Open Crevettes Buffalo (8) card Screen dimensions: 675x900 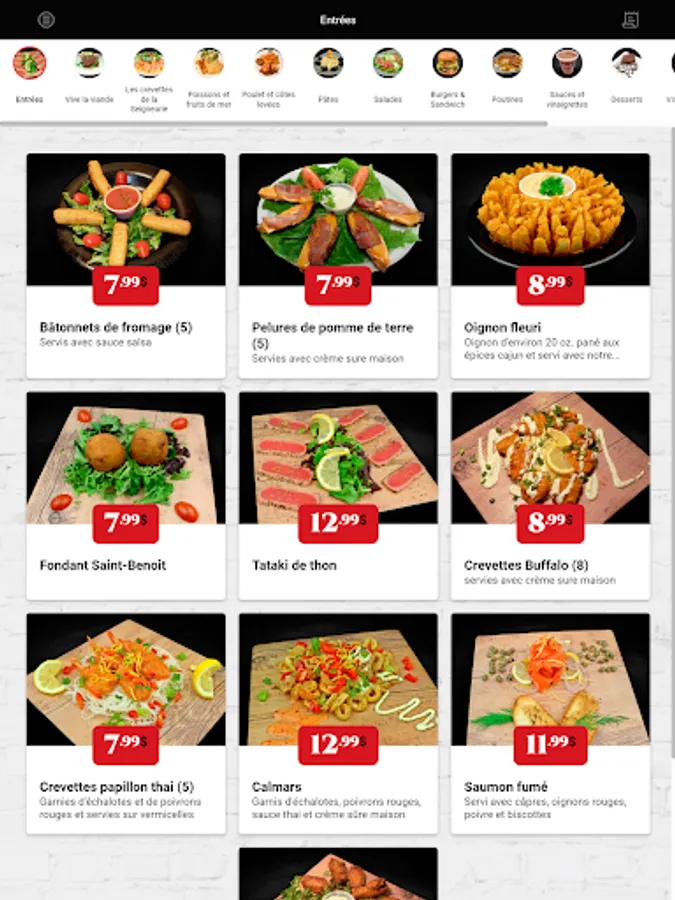550,496
